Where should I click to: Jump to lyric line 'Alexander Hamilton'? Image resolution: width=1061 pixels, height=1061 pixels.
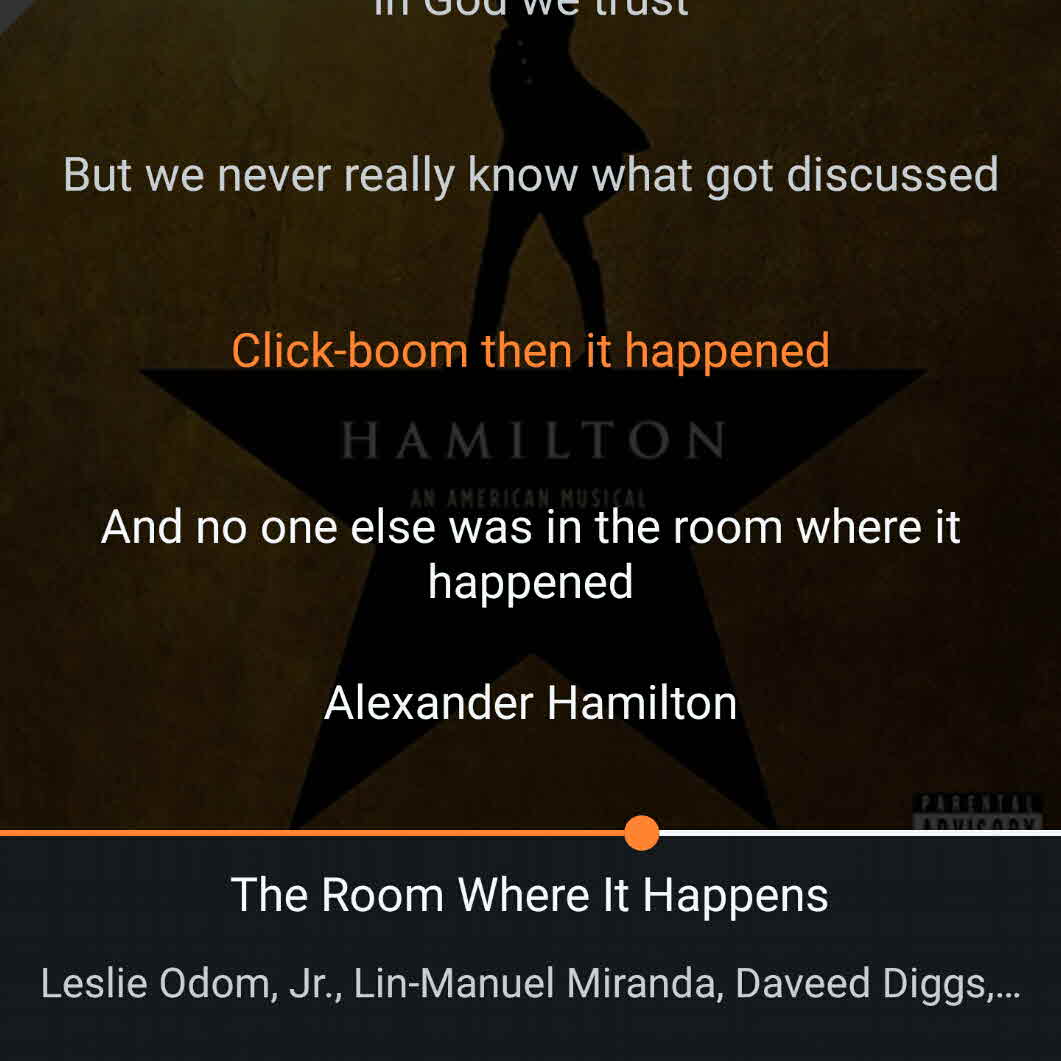(530, 703)
